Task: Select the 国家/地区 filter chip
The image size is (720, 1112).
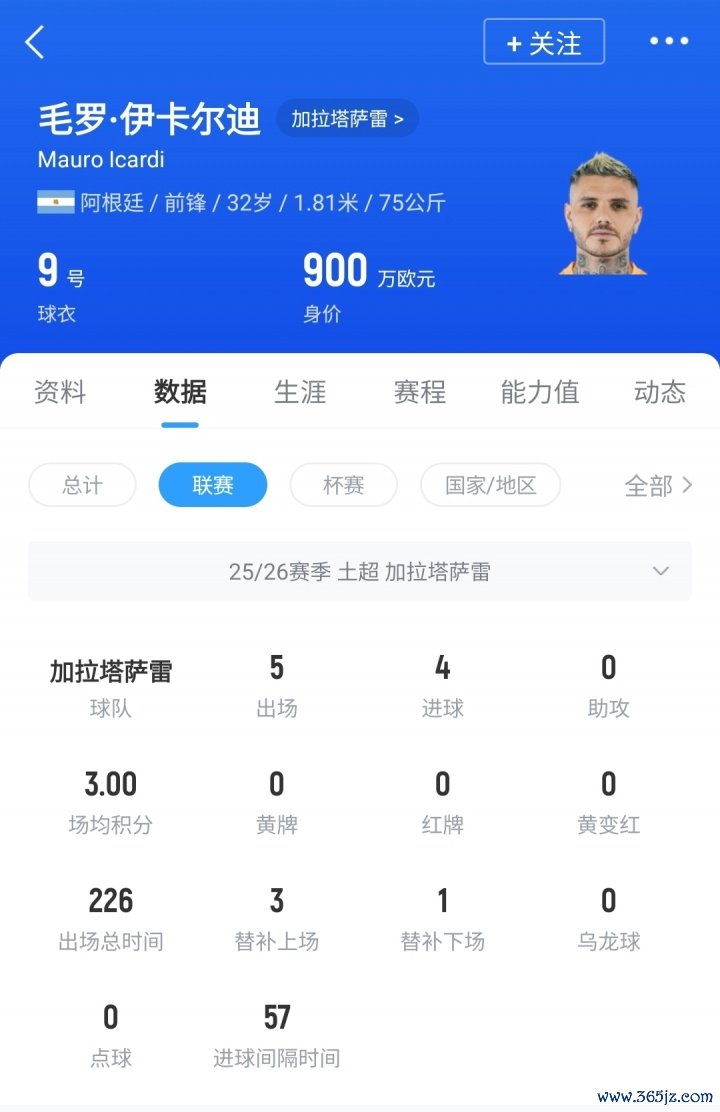Action: (x=491, y=486)
